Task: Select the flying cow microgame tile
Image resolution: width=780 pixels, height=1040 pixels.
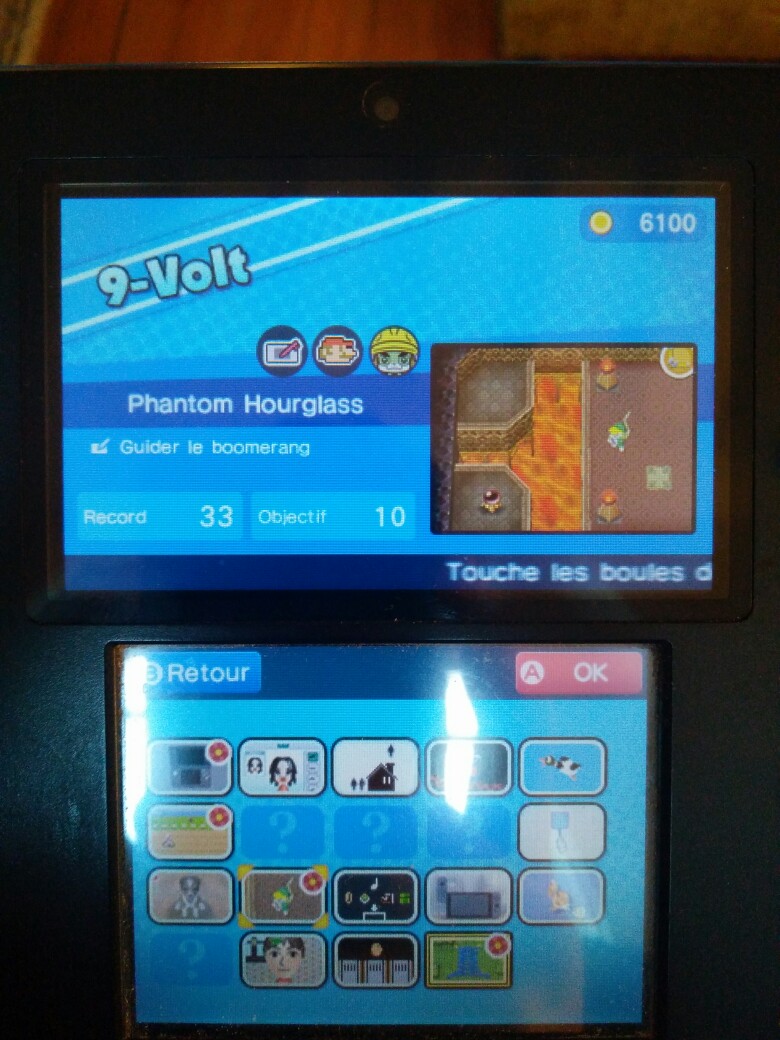Action: click(x=562, y=766)
